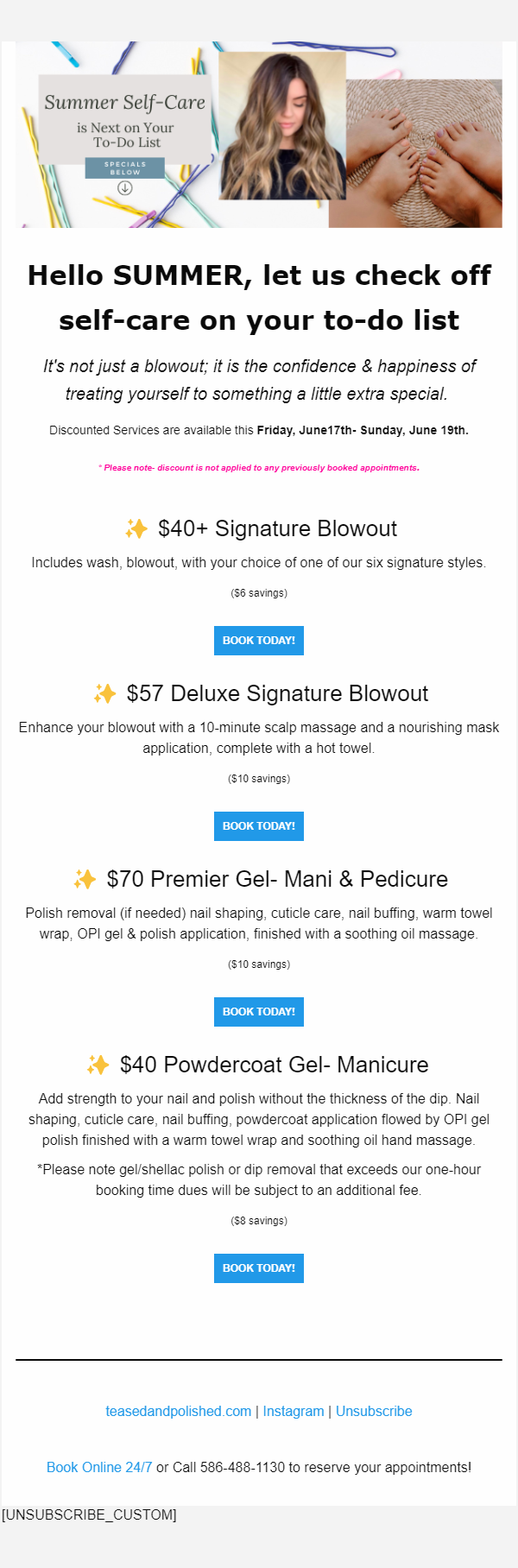The height and width of the screenshot is (1568, 518).
Task: Book the $40+ Signature Blowout
Action: 258,641
